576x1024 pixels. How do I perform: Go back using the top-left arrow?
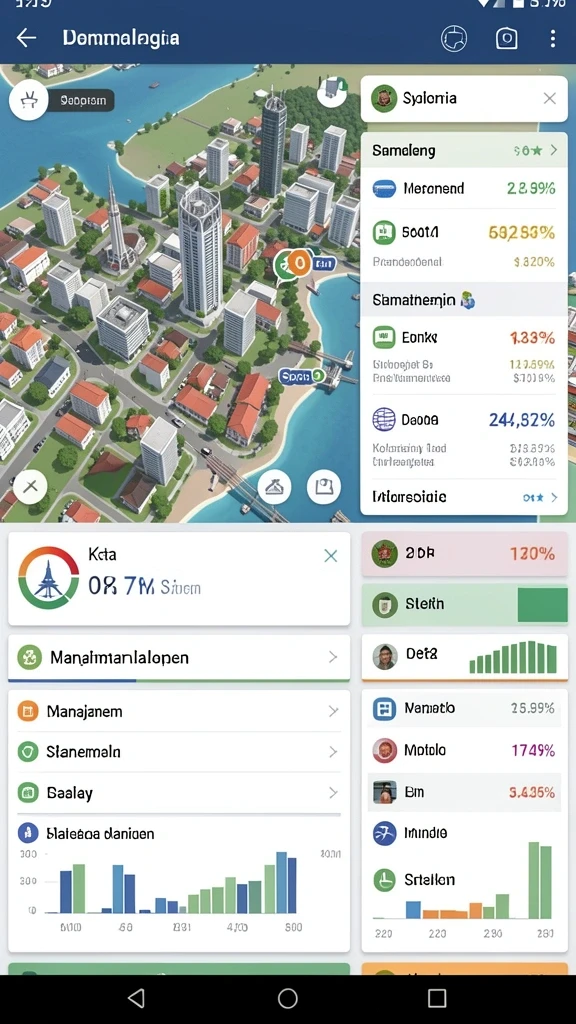26,38
